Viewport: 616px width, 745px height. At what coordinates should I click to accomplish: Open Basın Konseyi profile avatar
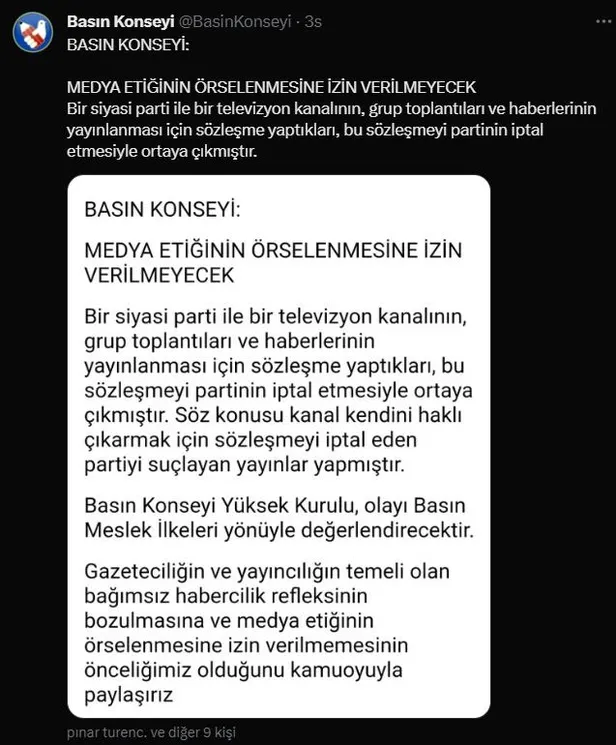[x=33, y=31]
